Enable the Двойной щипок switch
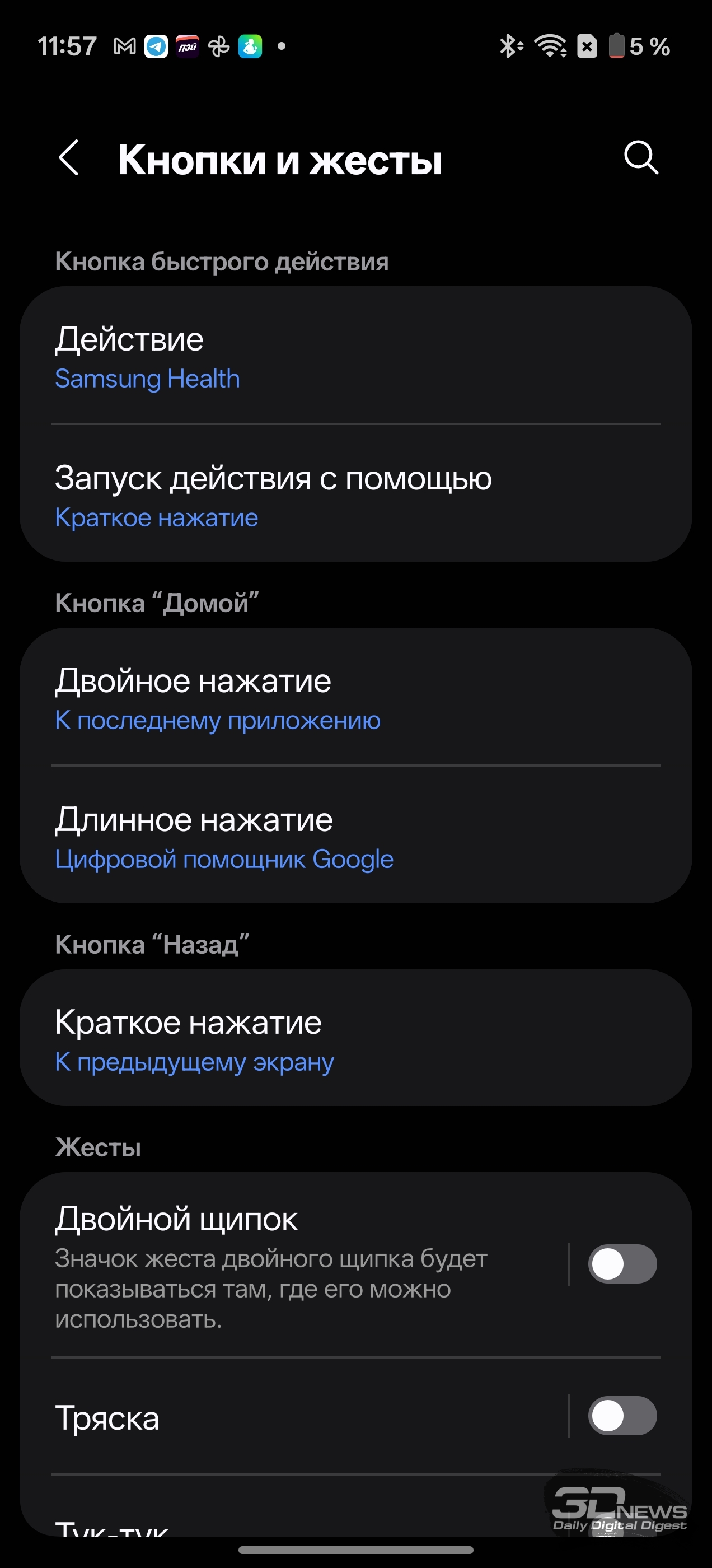Image resolution: width=712 pixels, height=1568 pixels. 621,1264
